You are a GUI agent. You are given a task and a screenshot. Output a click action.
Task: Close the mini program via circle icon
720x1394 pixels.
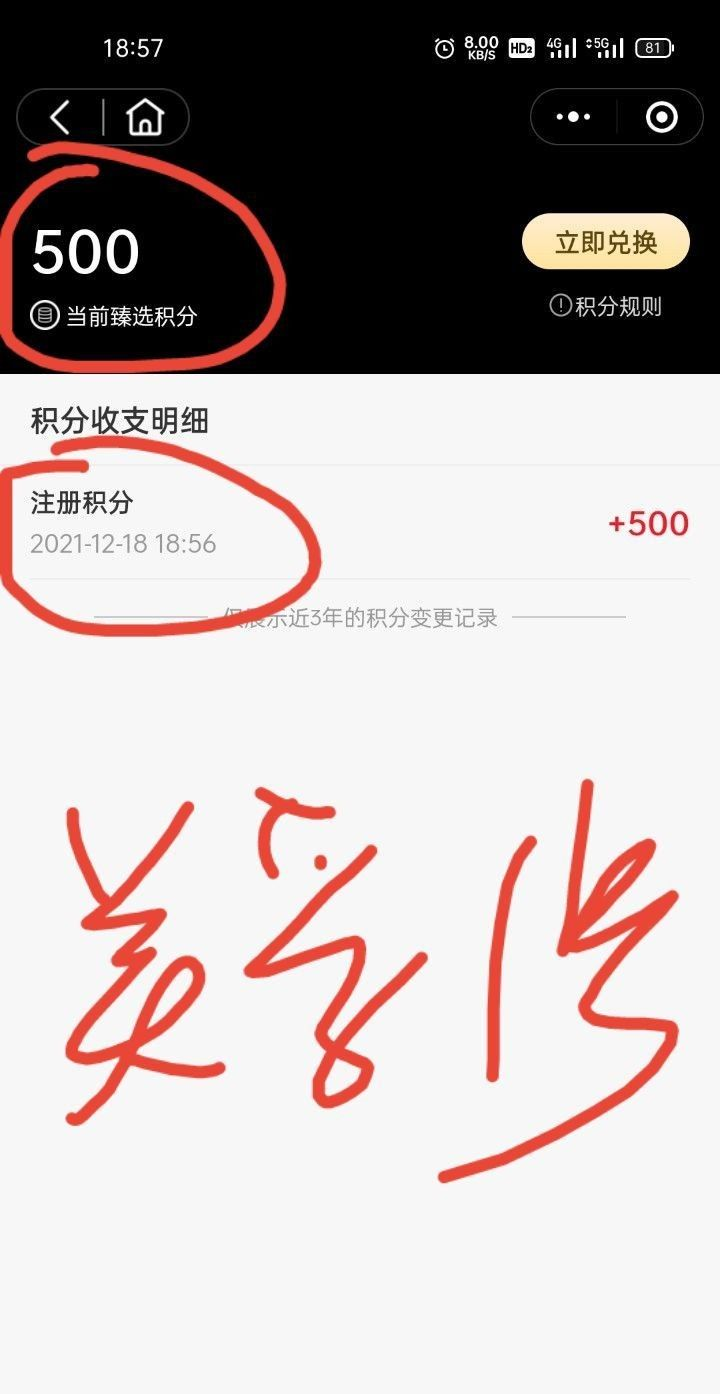coord(662,118)
